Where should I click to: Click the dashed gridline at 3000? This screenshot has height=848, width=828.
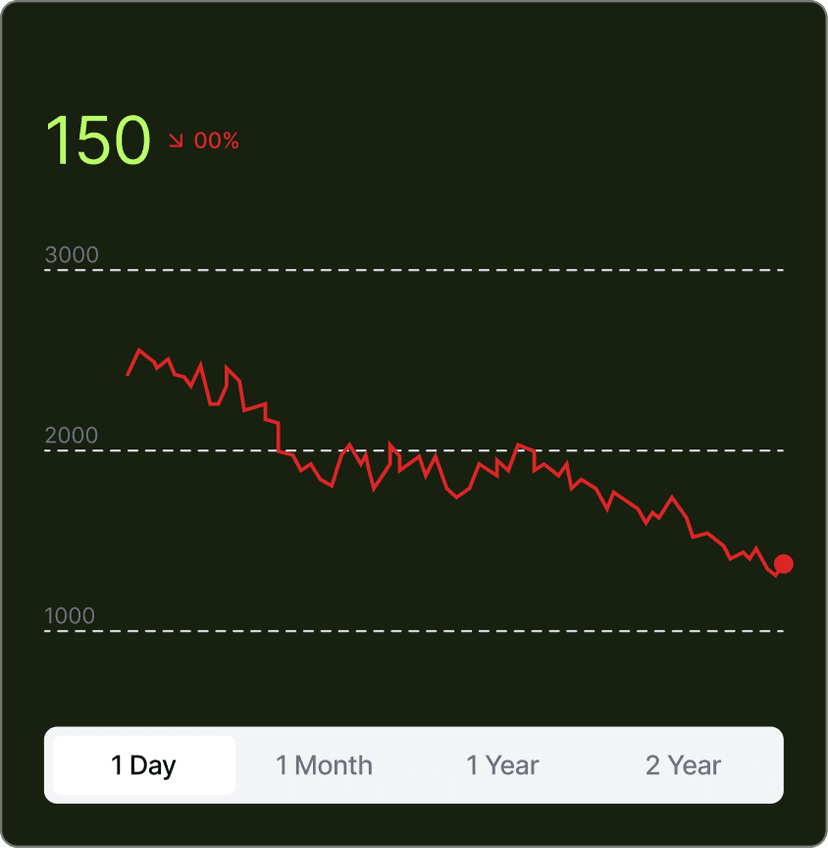point(414,270)
